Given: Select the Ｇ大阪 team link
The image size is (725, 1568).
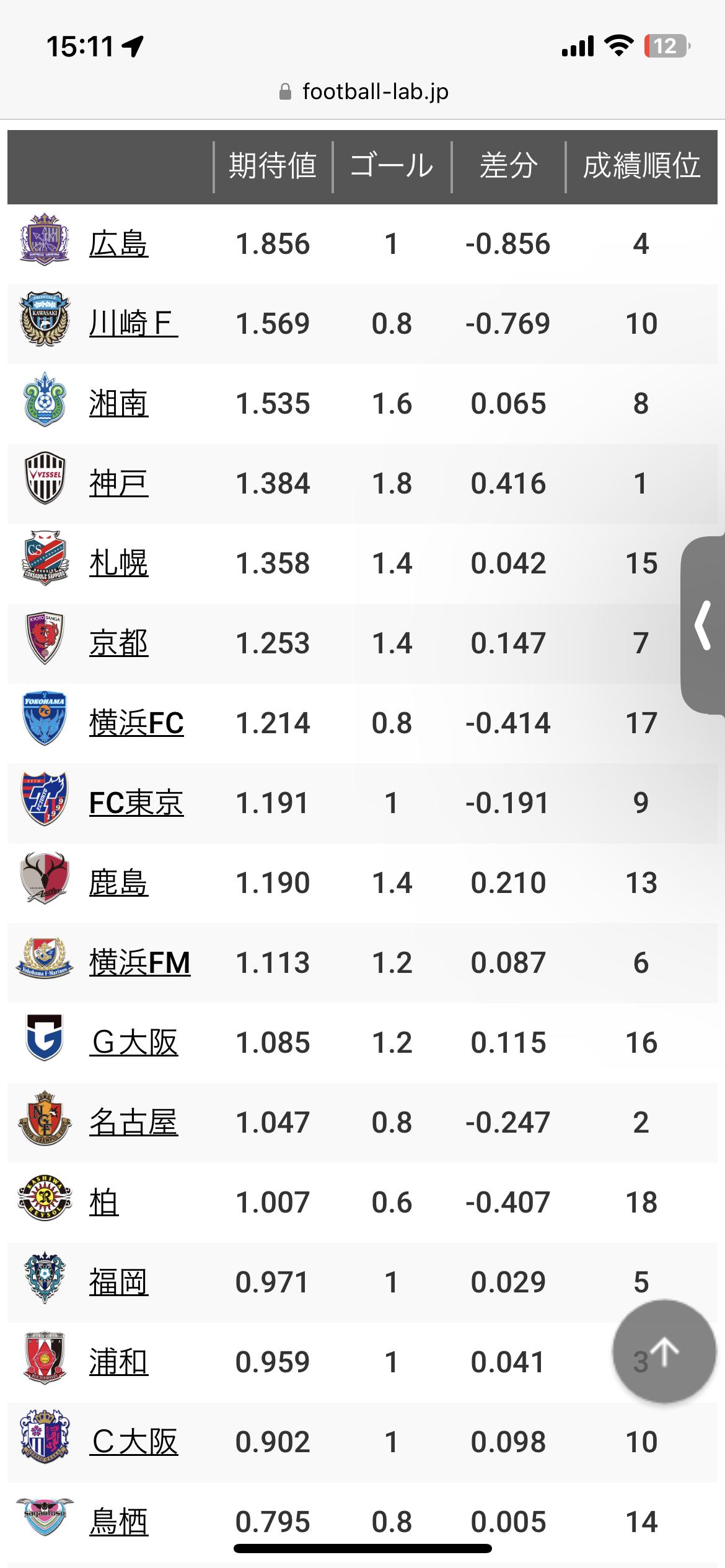Looking at the screenshot, I should pyautogui.click(x=134, y=1043).
